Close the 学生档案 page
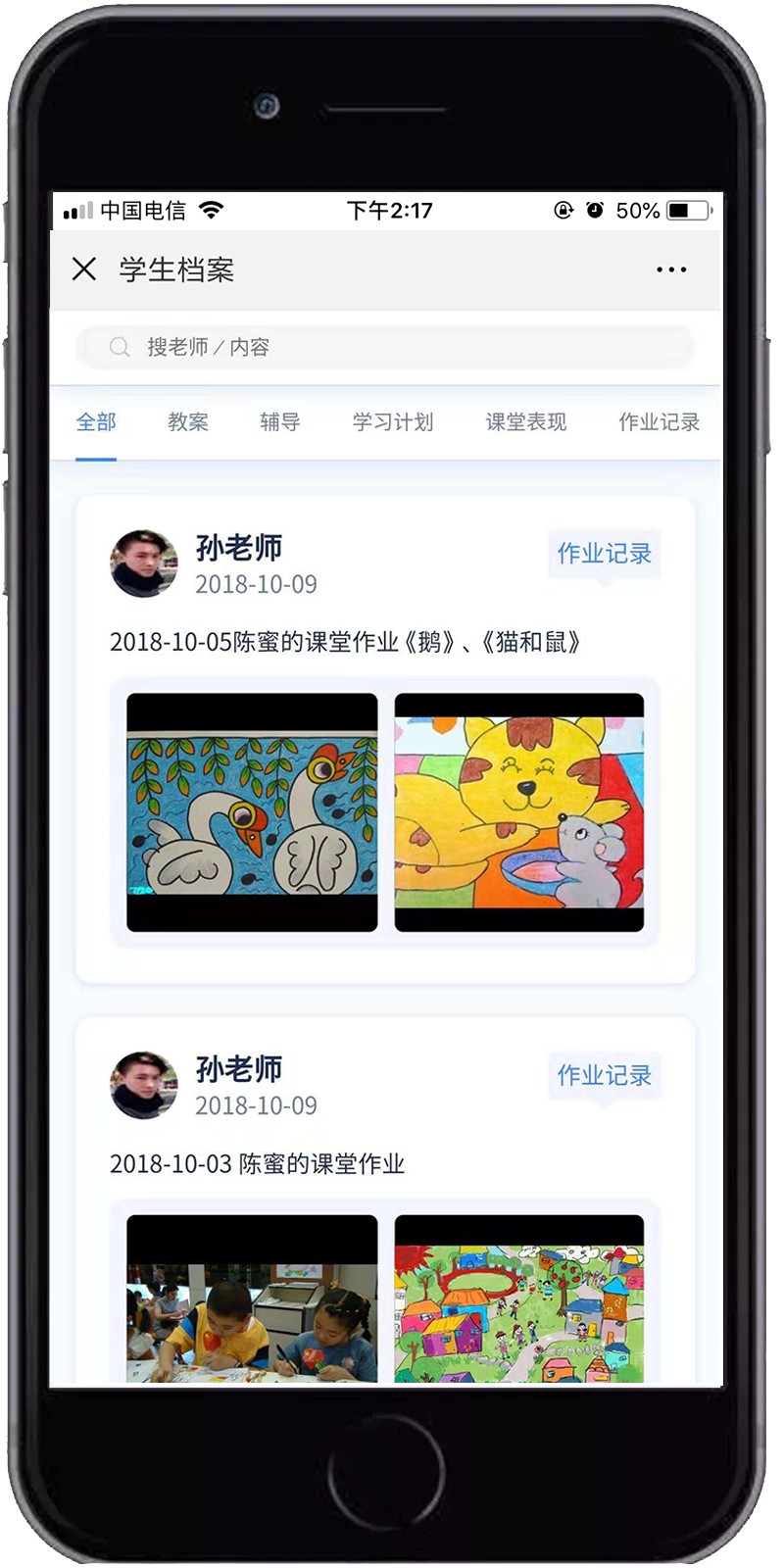 [84, 269]
